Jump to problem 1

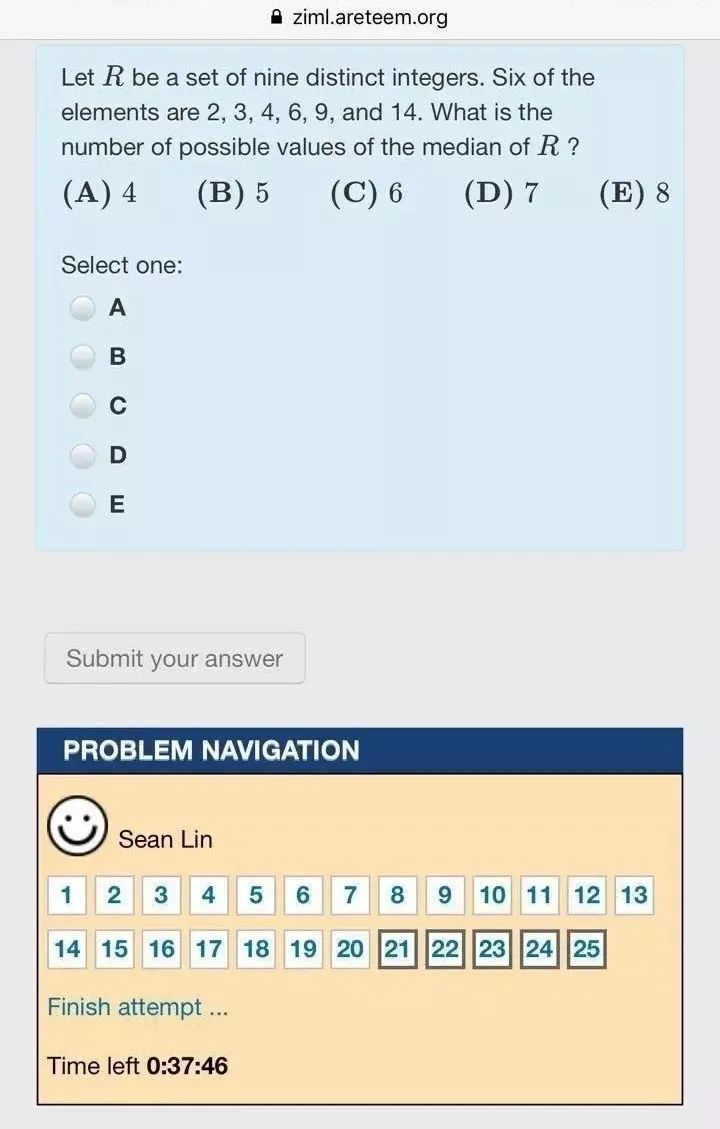tap(66, 895)
